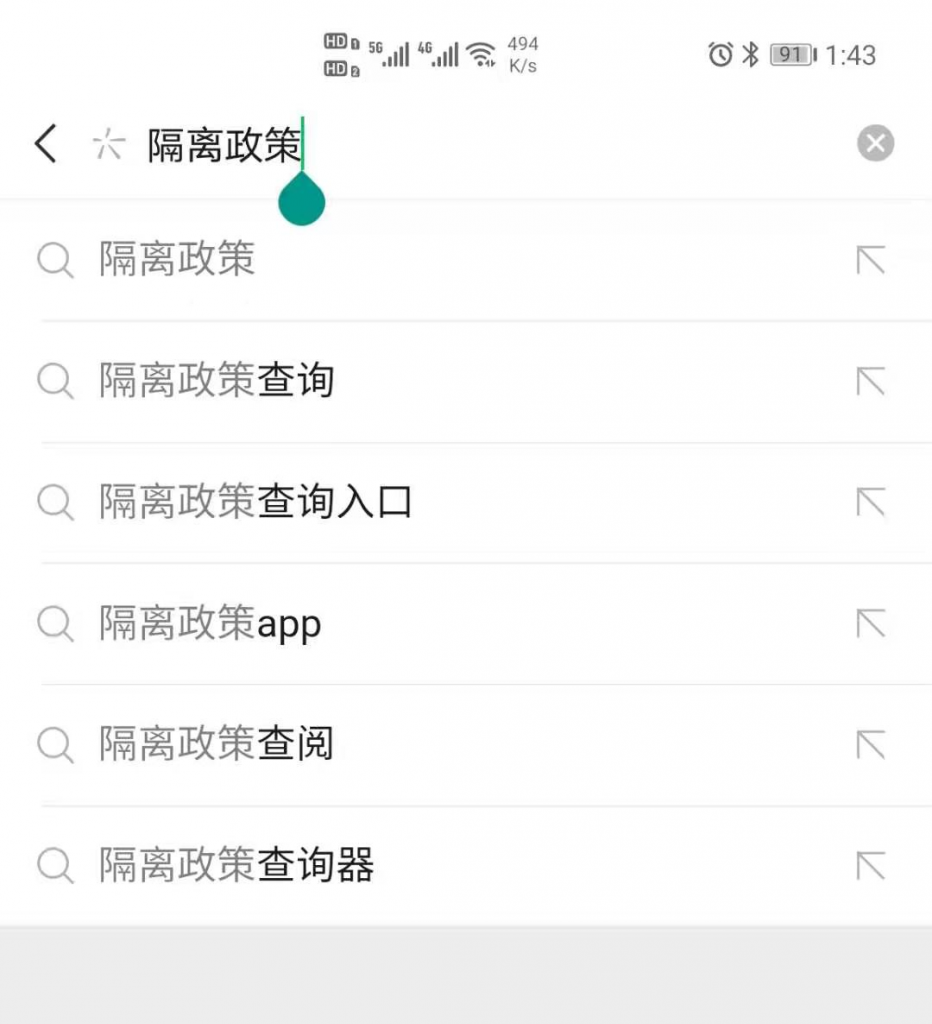Image resolution: width=932 pixels, height=1024 pixels.
Task: Tap the back arrow icon
Action: 45,144
